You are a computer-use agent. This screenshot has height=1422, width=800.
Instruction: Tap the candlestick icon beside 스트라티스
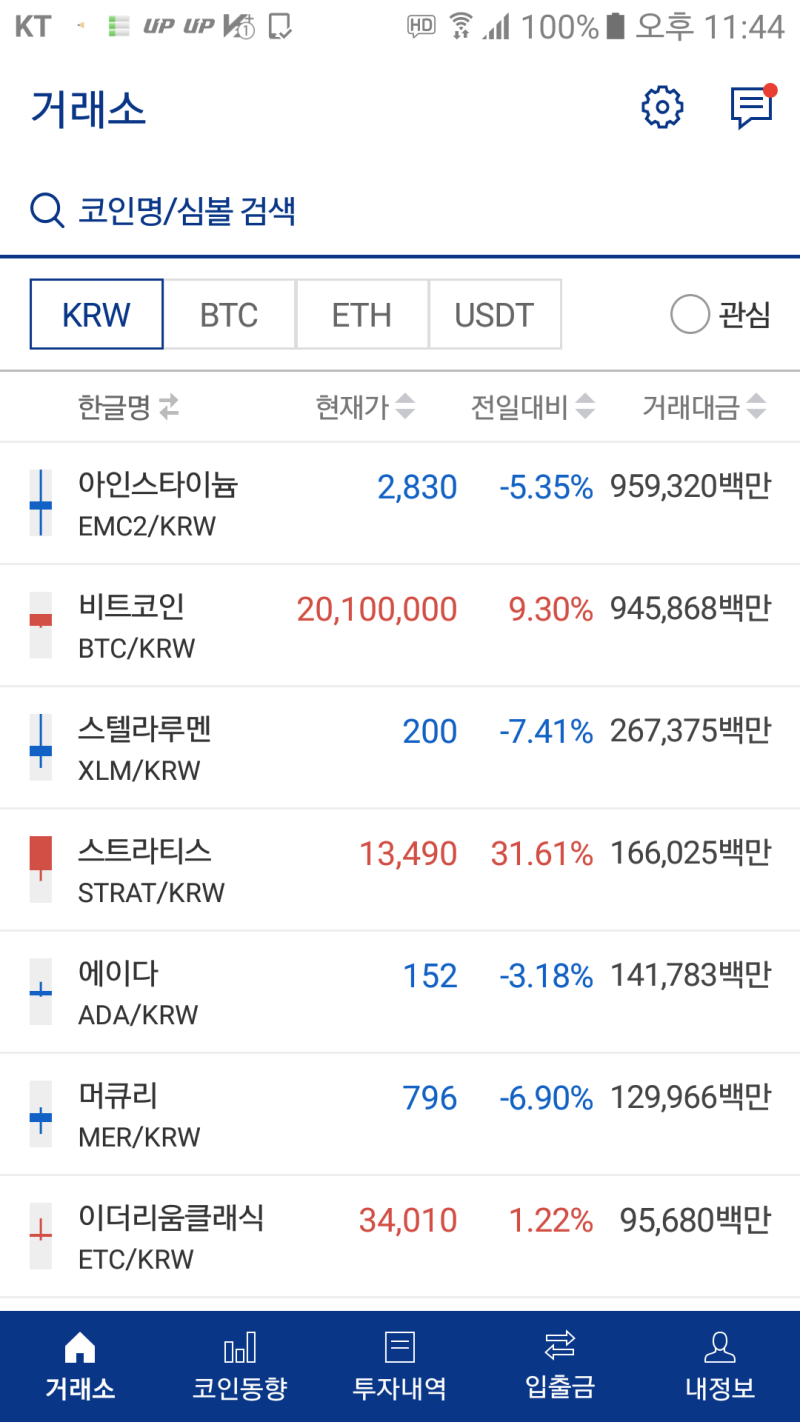click(x=40, y=868)
